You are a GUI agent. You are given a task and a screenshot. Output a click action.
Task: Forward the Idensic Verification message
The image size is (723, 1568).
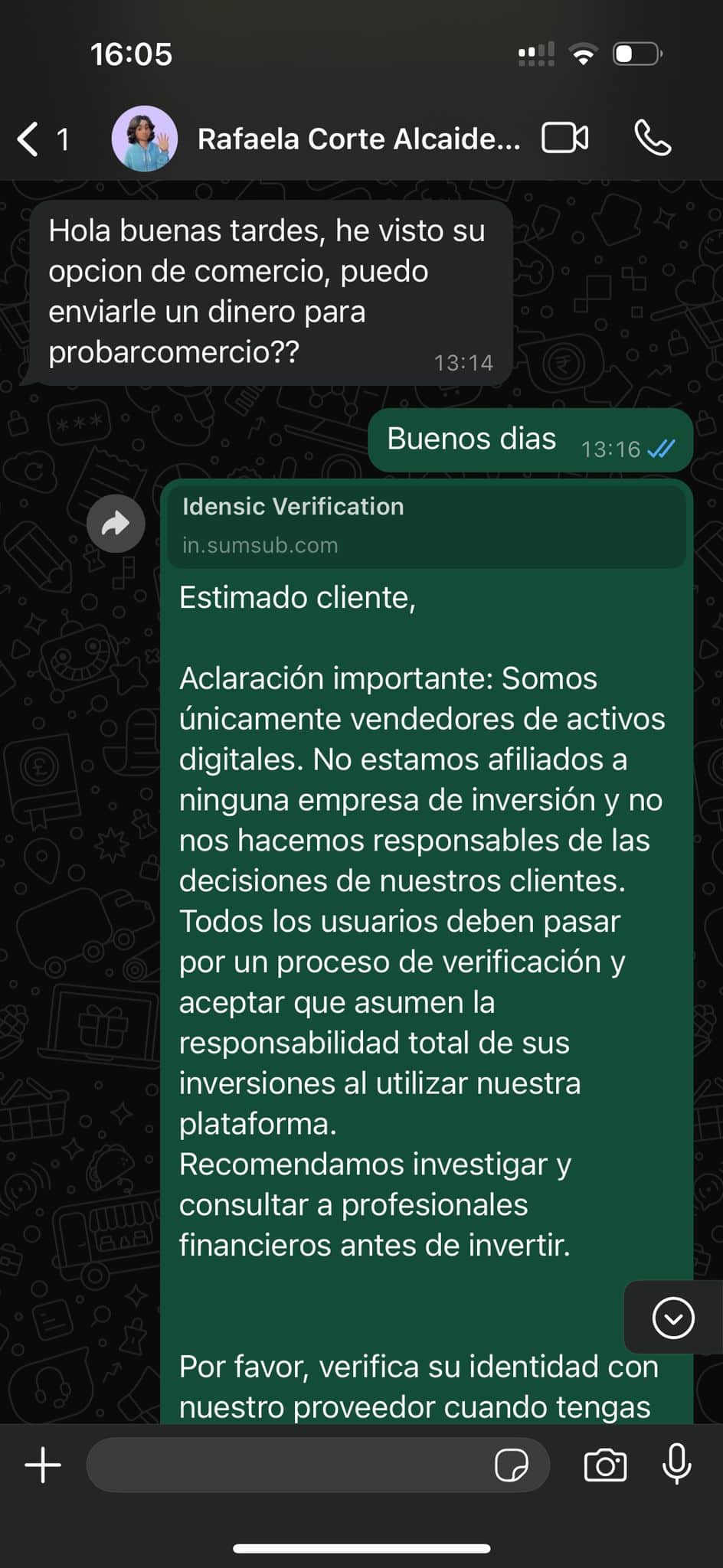[x=116, y=524]
